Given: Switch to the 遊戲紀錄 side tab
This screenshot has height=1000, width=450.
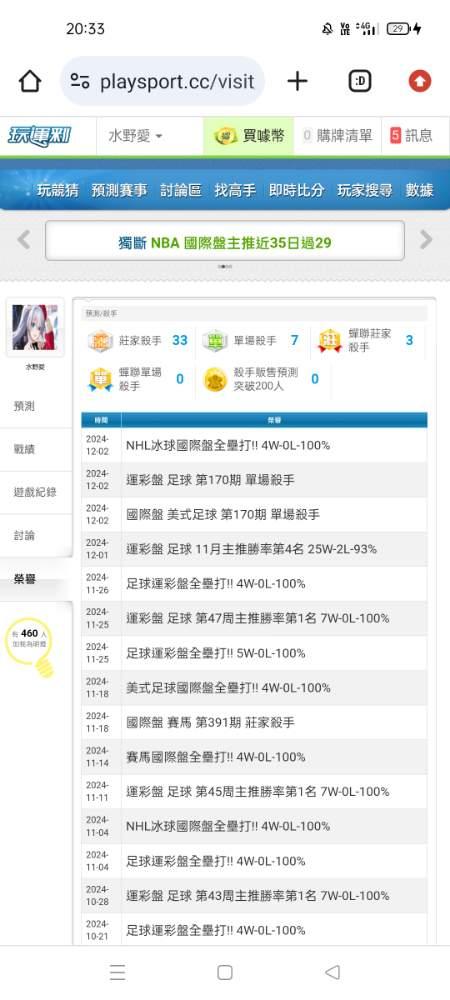Looking at the screenshot, I should click(36, 492).
